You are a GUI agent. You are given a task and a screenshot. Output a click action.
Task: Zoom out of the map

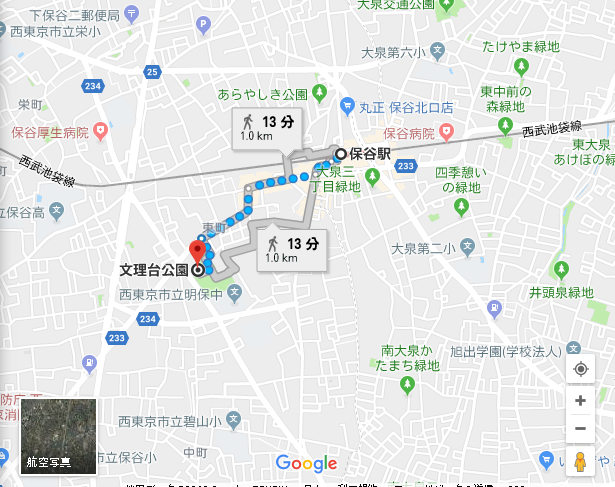(581, 430)
